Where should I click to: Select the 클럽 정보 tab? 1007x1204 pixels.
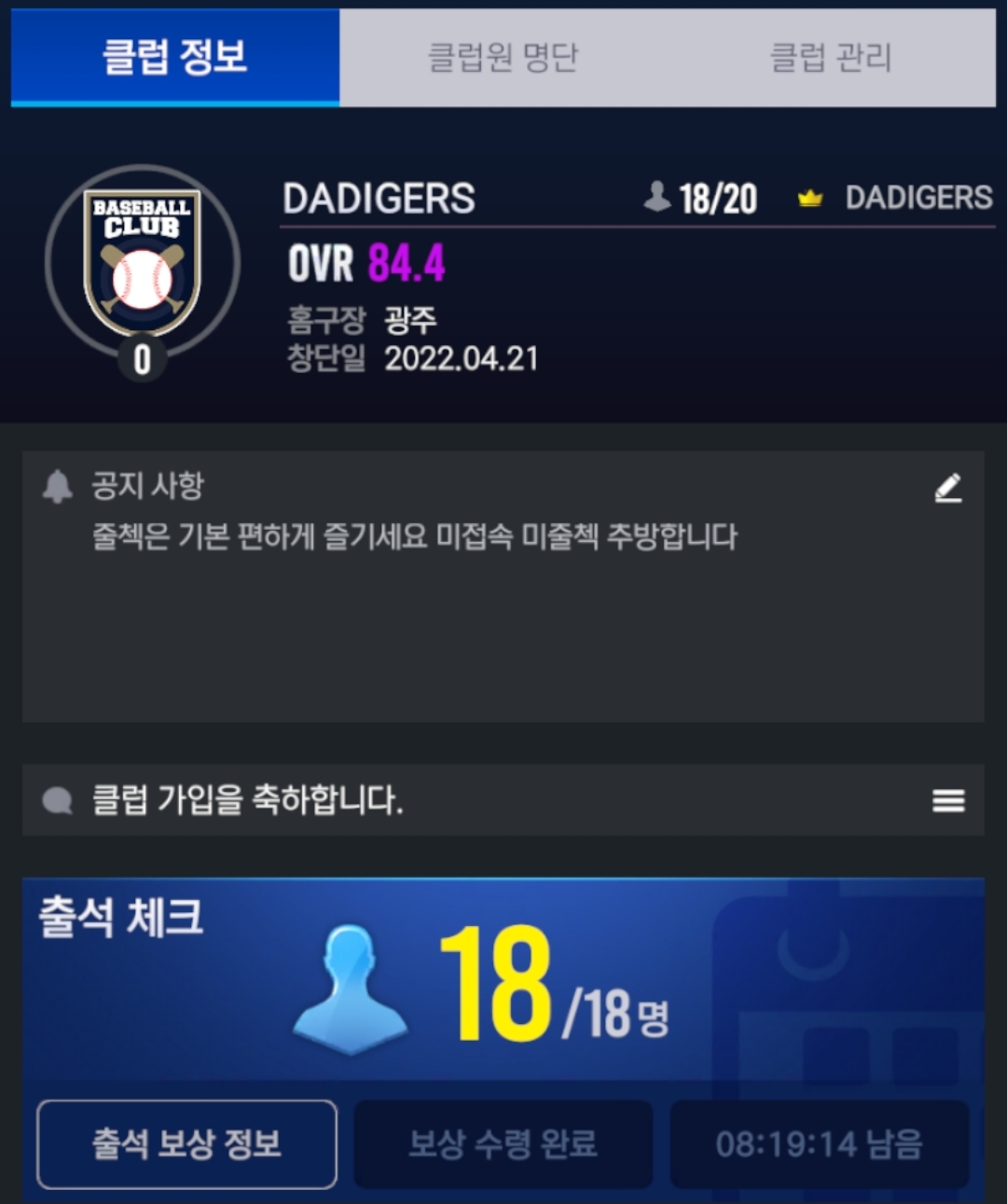[x=175, y=58]
